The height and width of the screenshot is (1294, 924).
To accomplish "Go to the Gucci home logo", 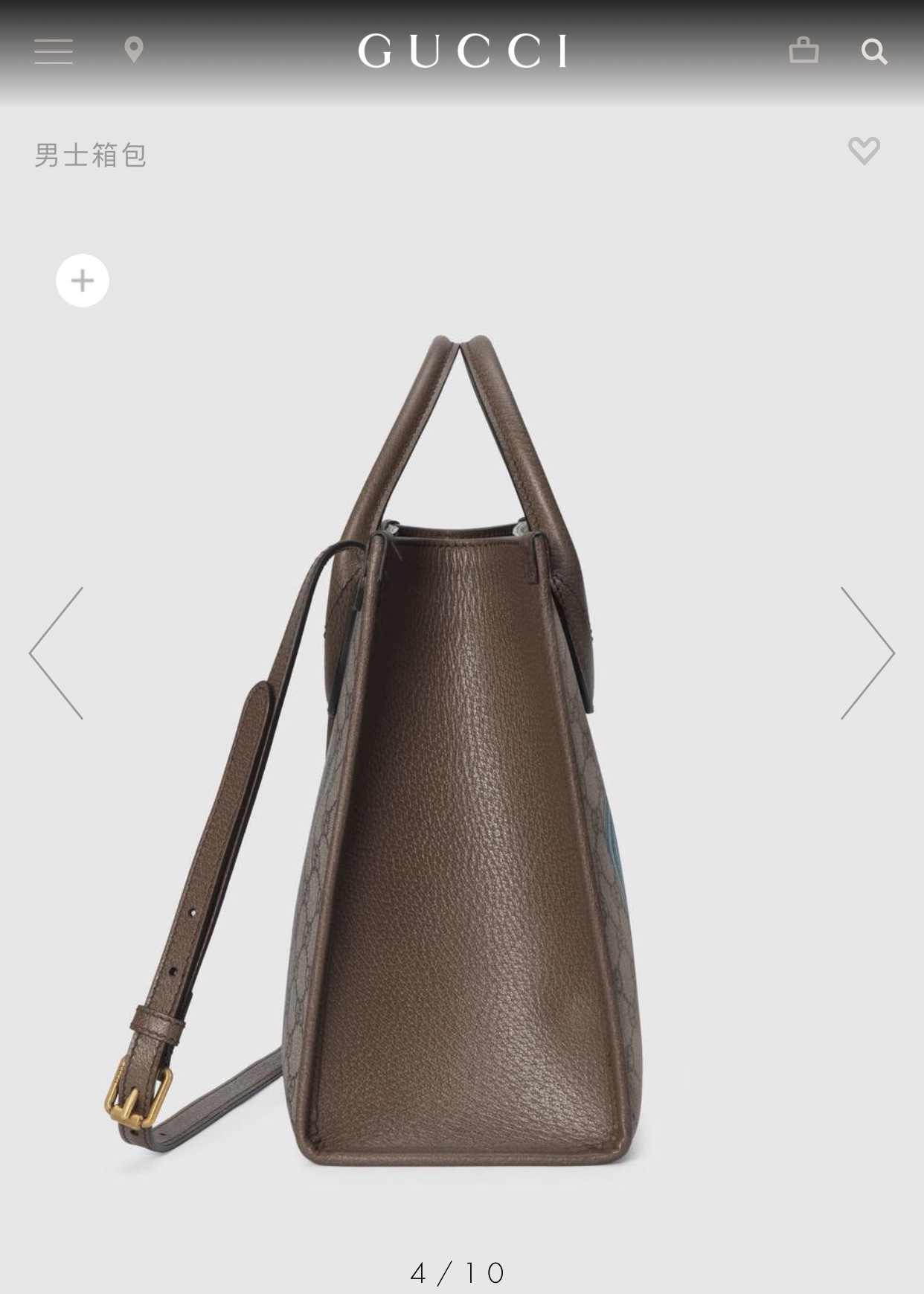I will tap(462, 51).
